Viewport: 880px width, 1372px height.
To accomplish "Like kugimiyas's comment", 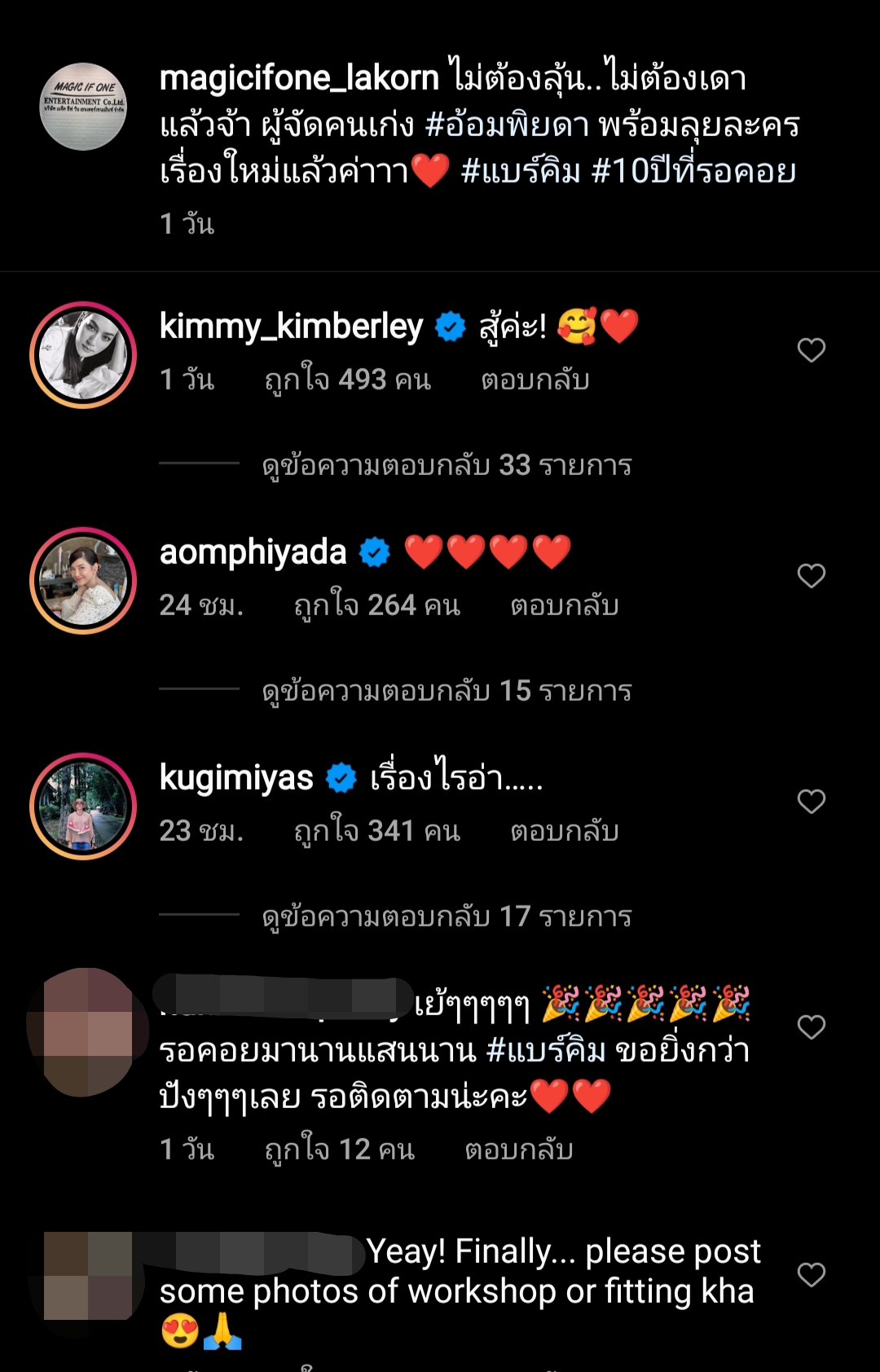I will [811, 802].
